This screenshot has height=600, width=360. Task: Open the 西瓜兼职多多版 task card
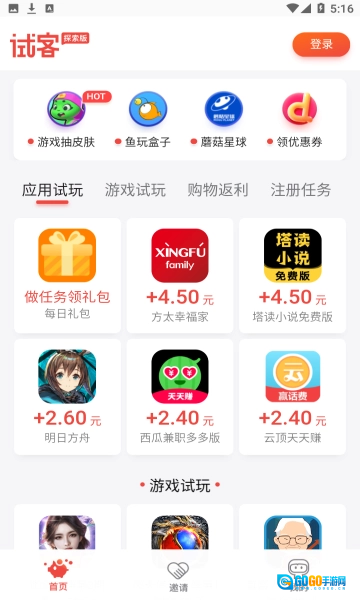click(x=180, y=397)
